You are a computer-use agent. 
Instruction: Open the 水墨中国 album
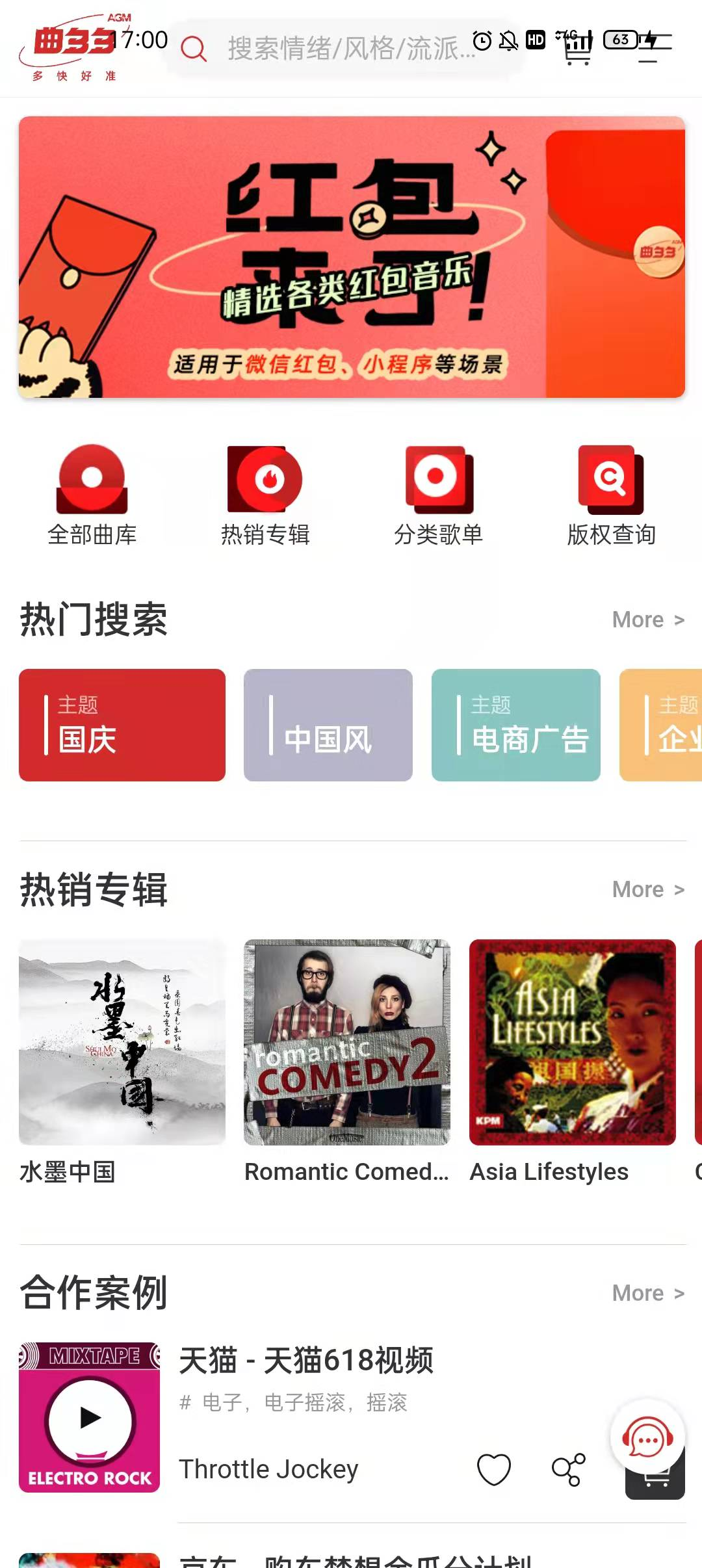coord(122,1042)
